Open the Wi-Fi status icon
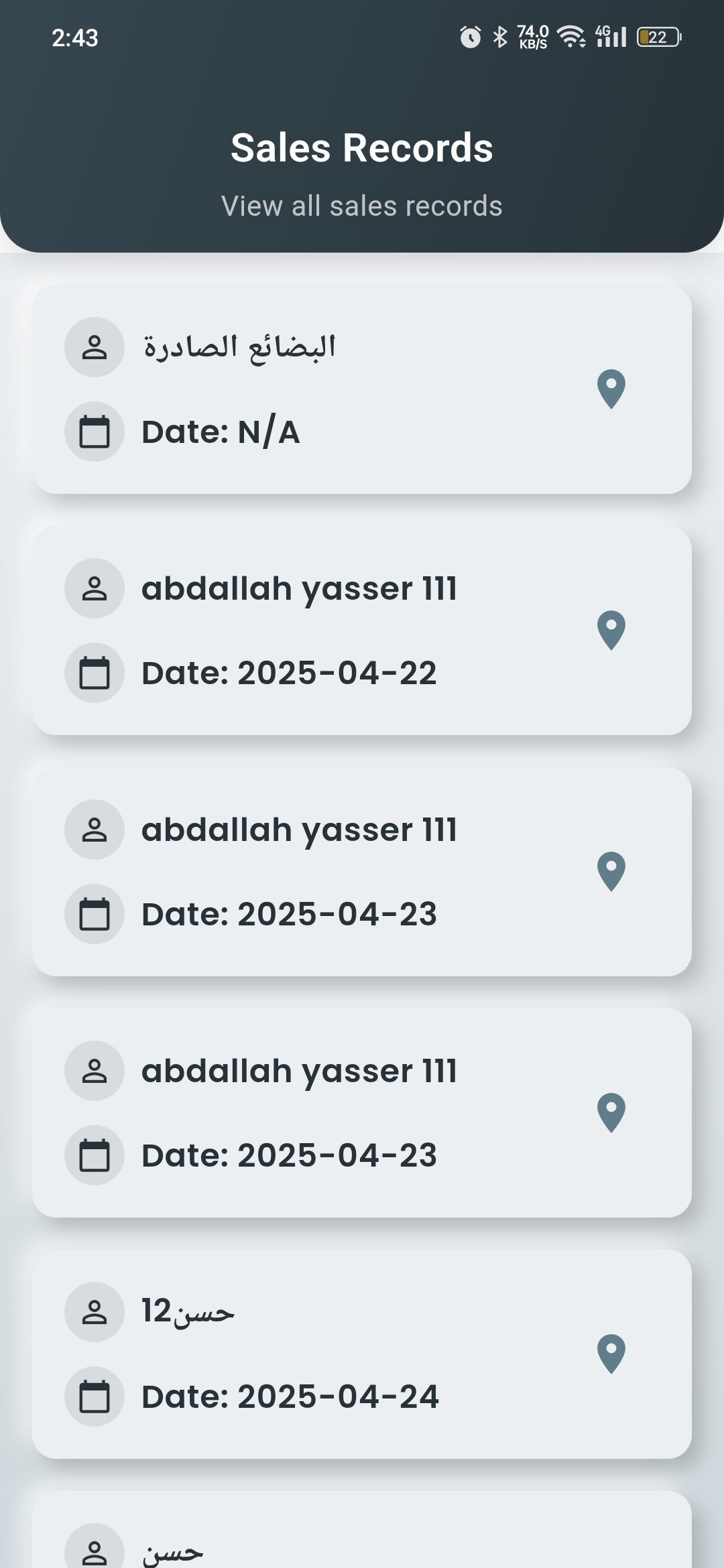Viewport: 724px width, 1568px height. click(x=572, y=36)
